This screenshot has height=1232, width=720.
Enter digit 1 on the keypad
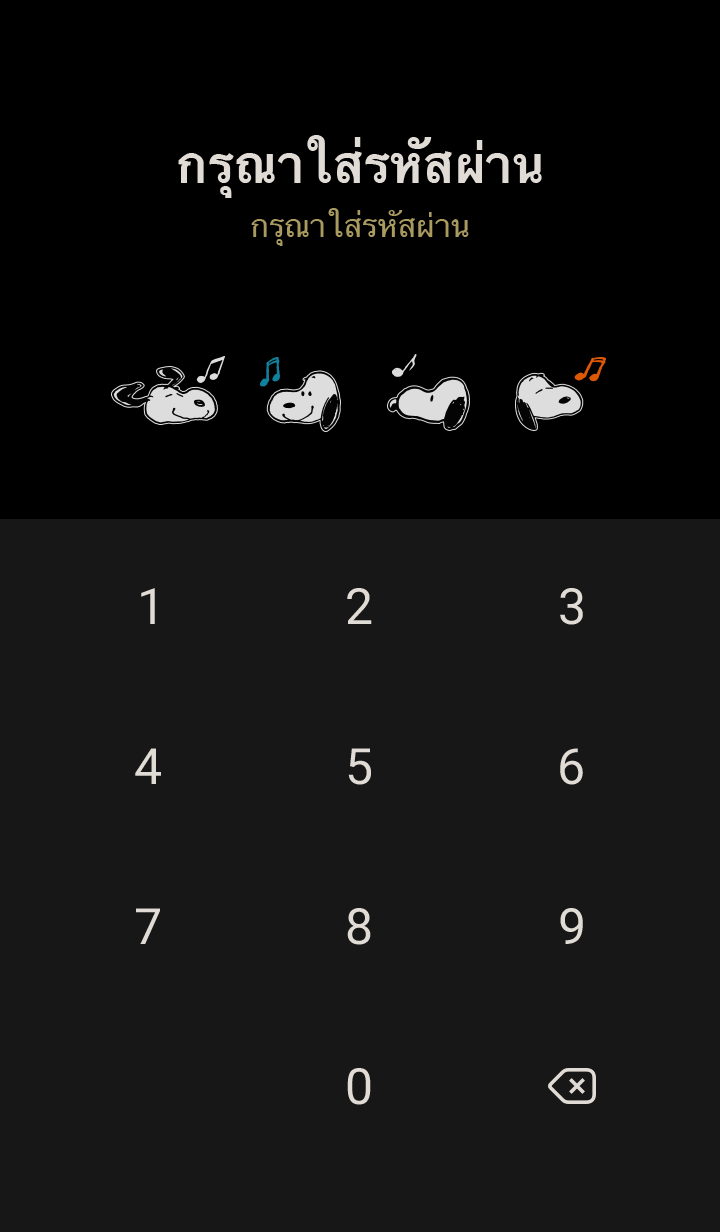pyautogui.click(x=149, y=607)
